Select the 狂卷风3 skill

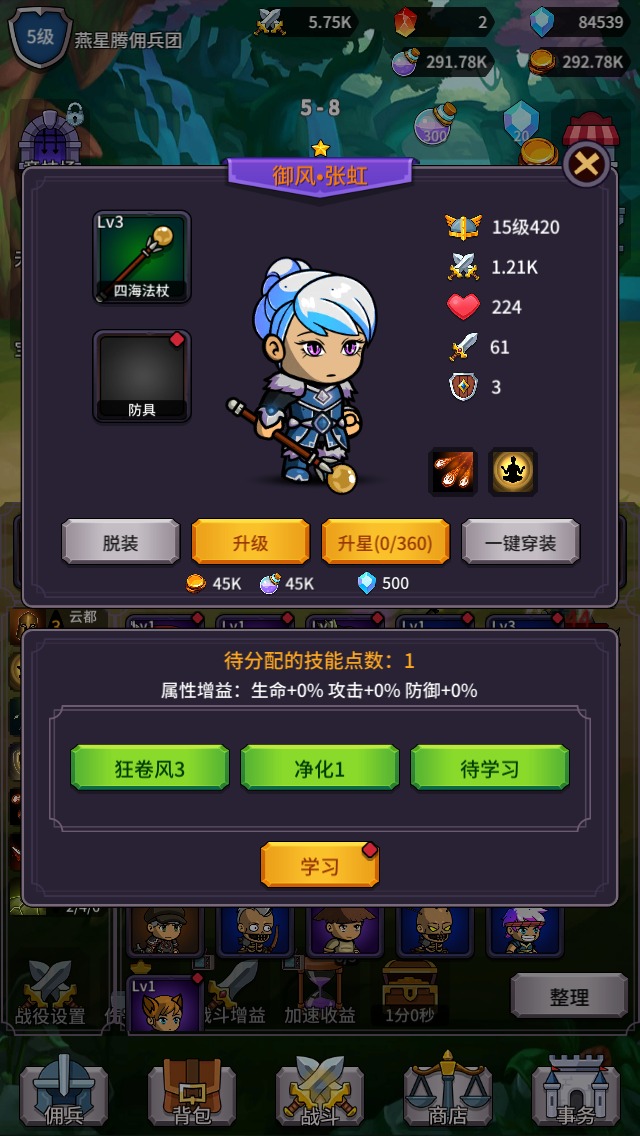point(150,769)
